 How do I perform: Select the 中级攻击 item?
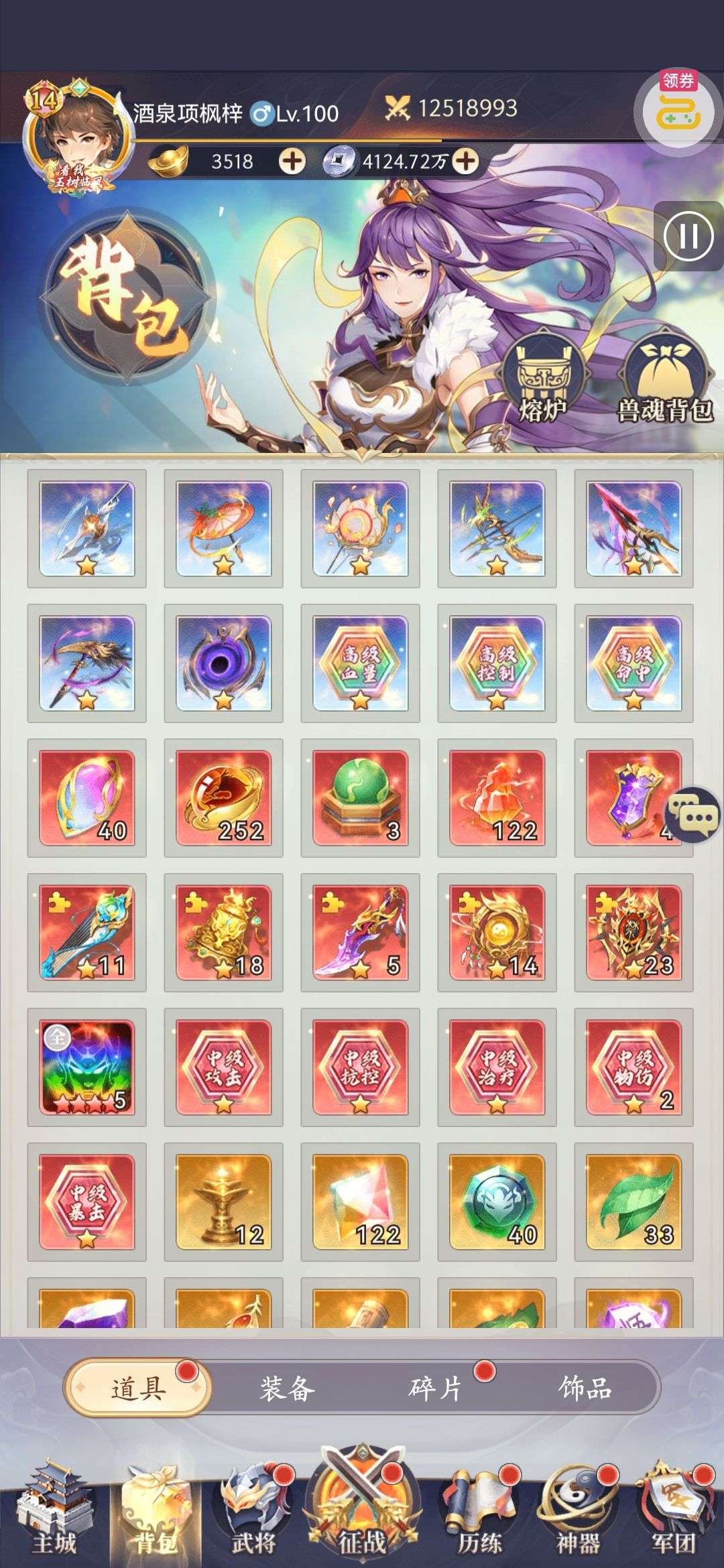(223, 1067)
